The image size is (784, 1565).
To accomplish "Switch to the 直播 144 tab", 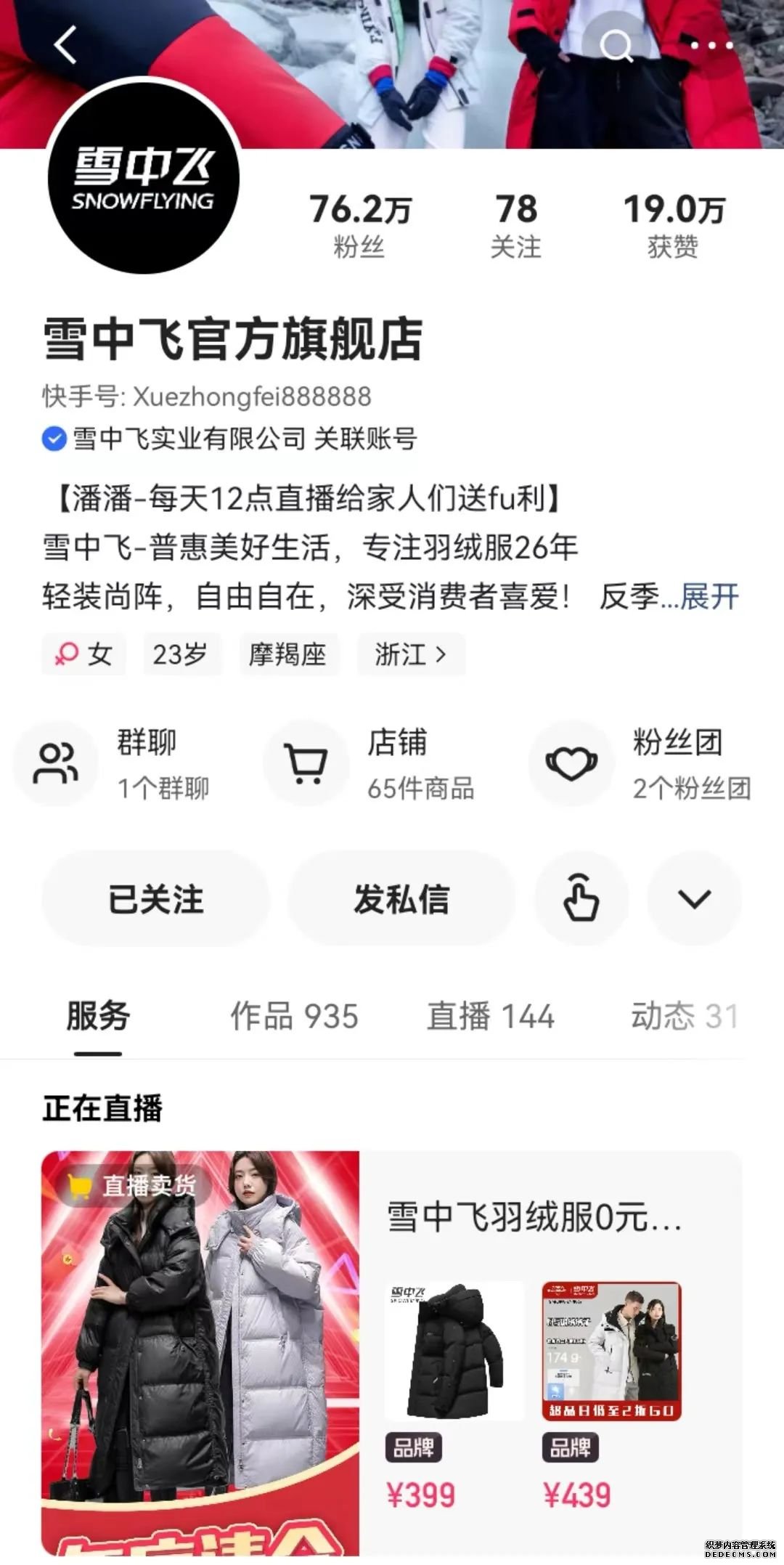I will click(490, 1016).
